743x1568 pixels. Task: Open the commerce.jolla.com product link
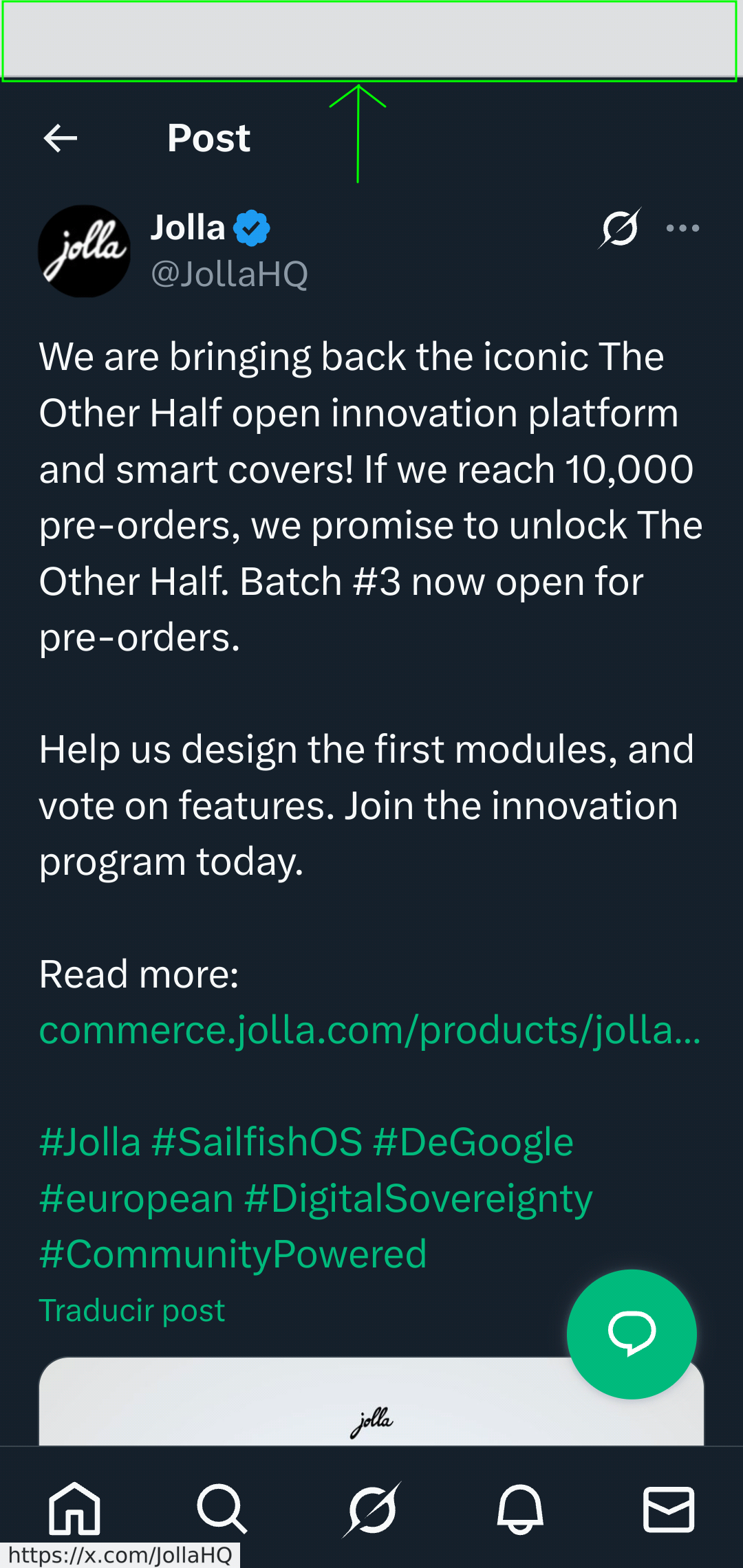tap(369, 1030)
